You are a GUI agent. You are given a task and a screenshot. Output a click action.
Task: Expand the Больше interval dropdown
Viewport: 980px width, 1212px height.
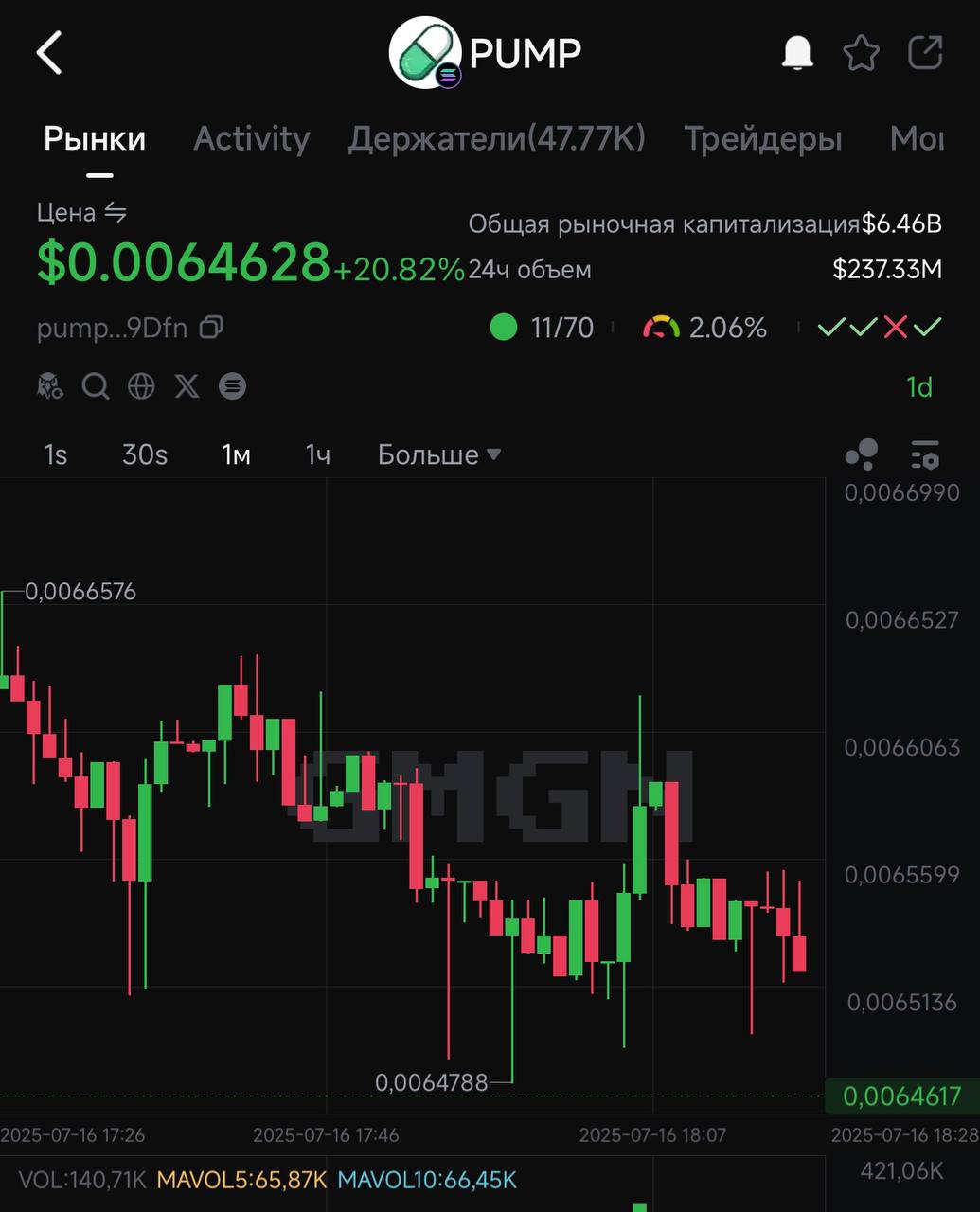[438, 455]
